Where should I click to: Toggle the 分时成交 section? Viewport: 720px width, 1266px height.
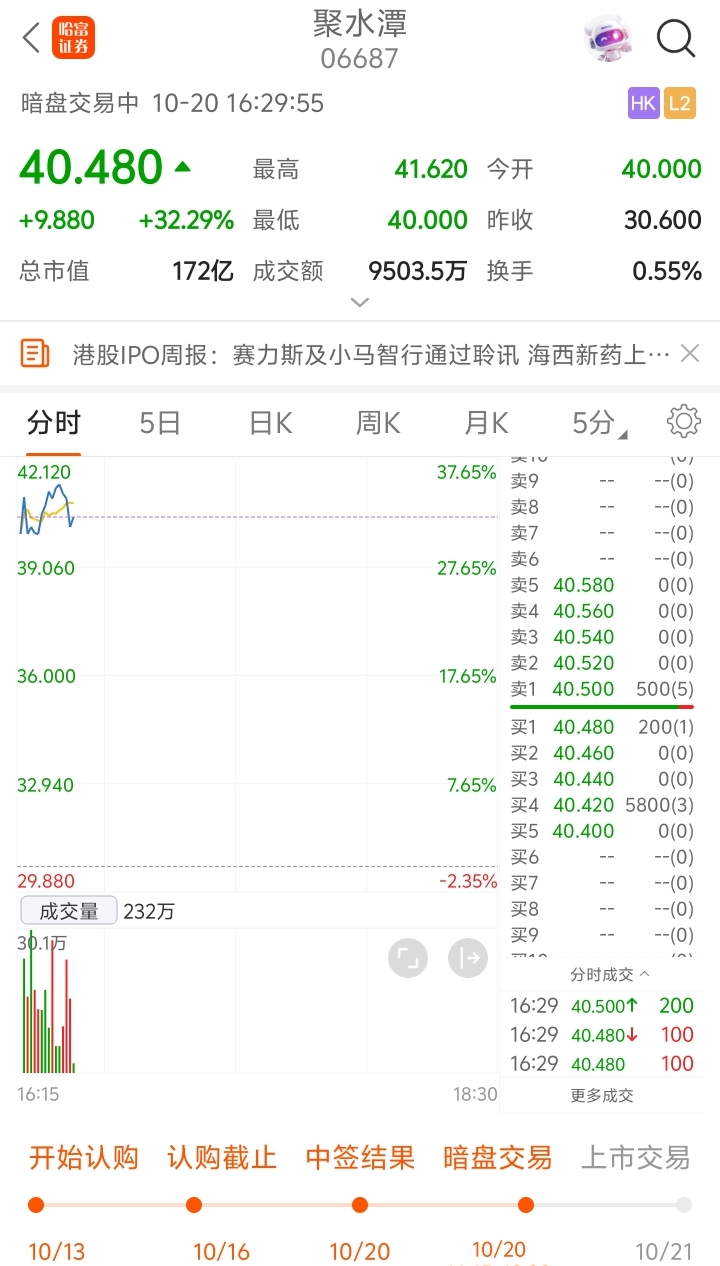tap(609, 974)
